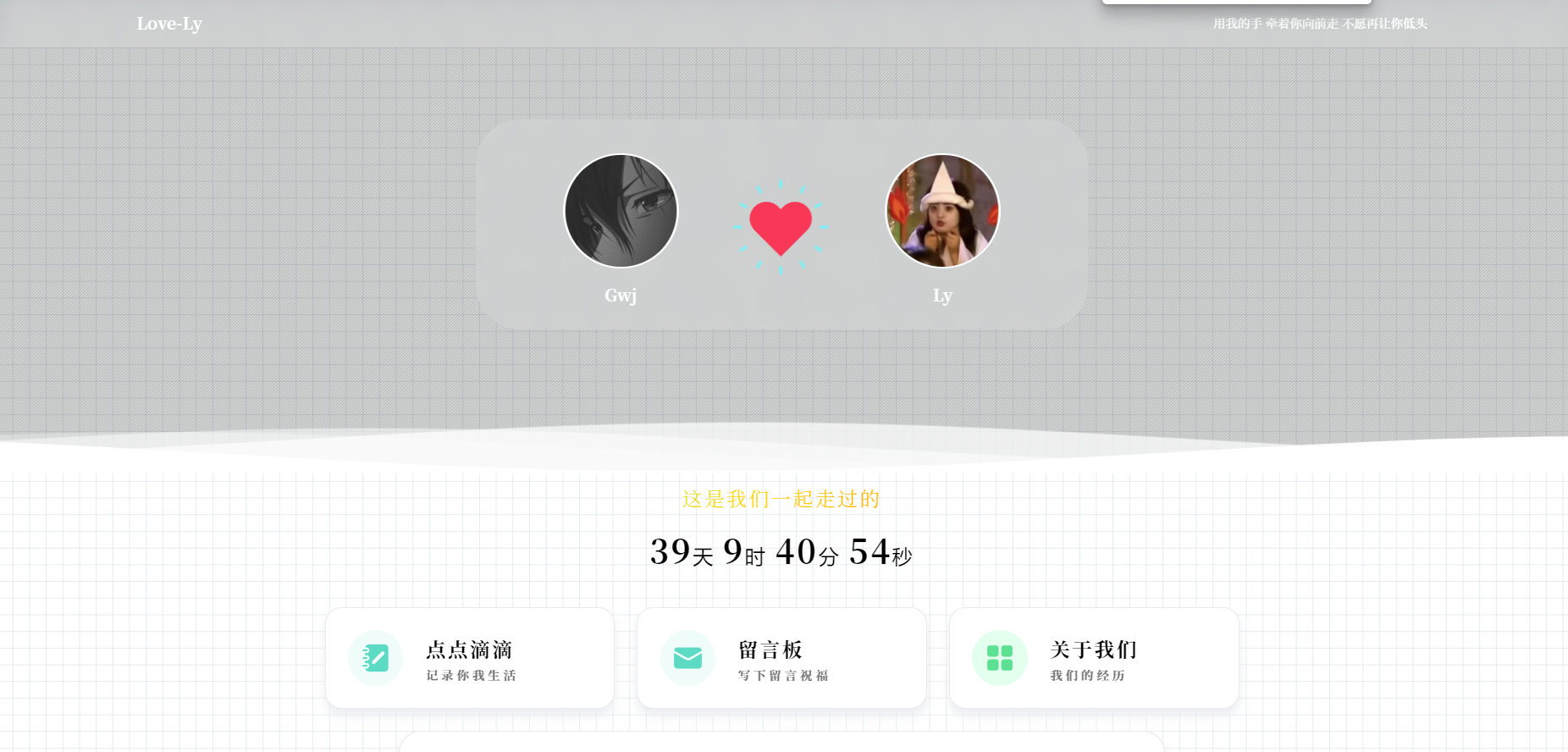Open the 留言板 message board card
This screenshot has height=752, width=1568.
click(781, 658)
